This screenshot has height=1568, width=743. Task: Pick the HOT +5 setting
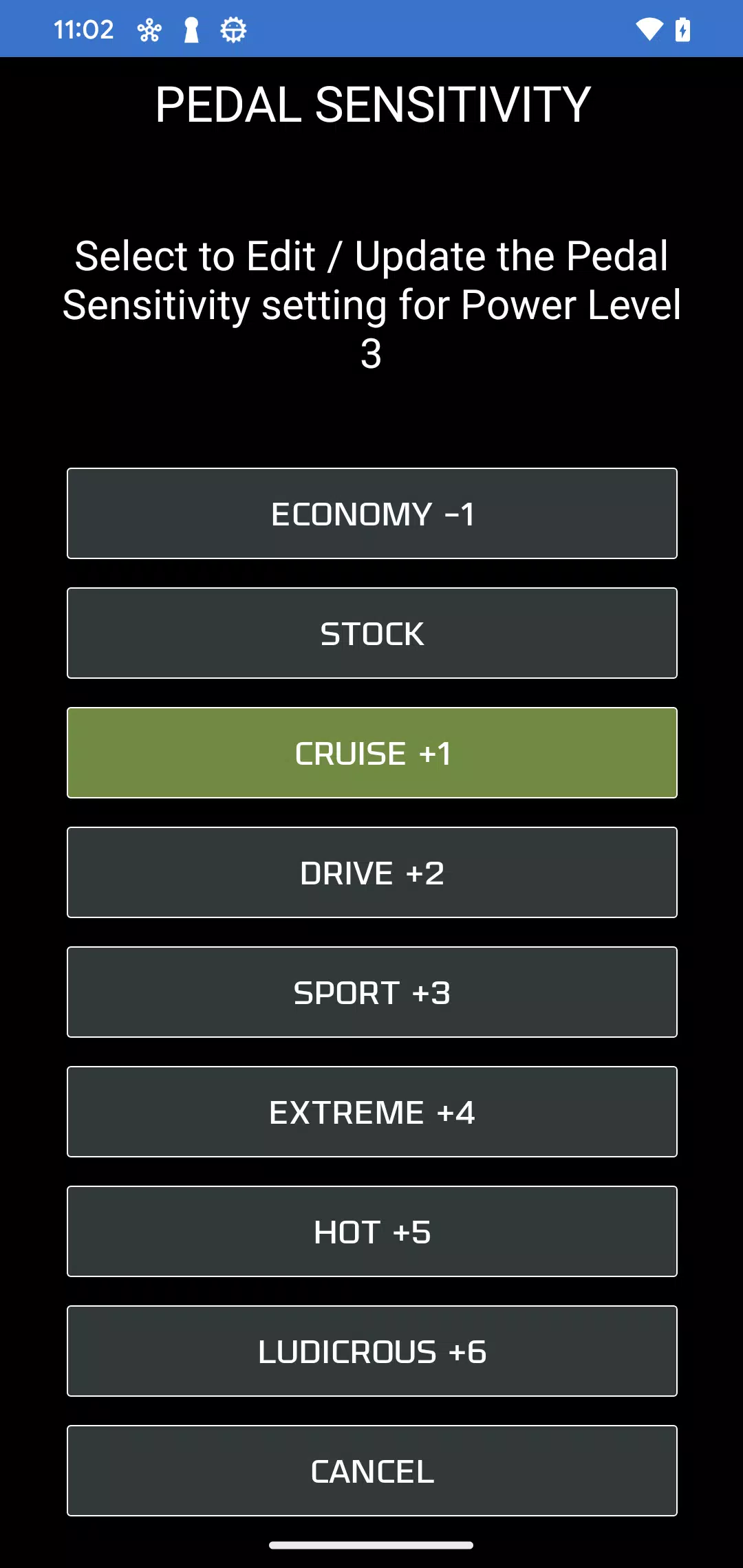[x=371, y=1231]
